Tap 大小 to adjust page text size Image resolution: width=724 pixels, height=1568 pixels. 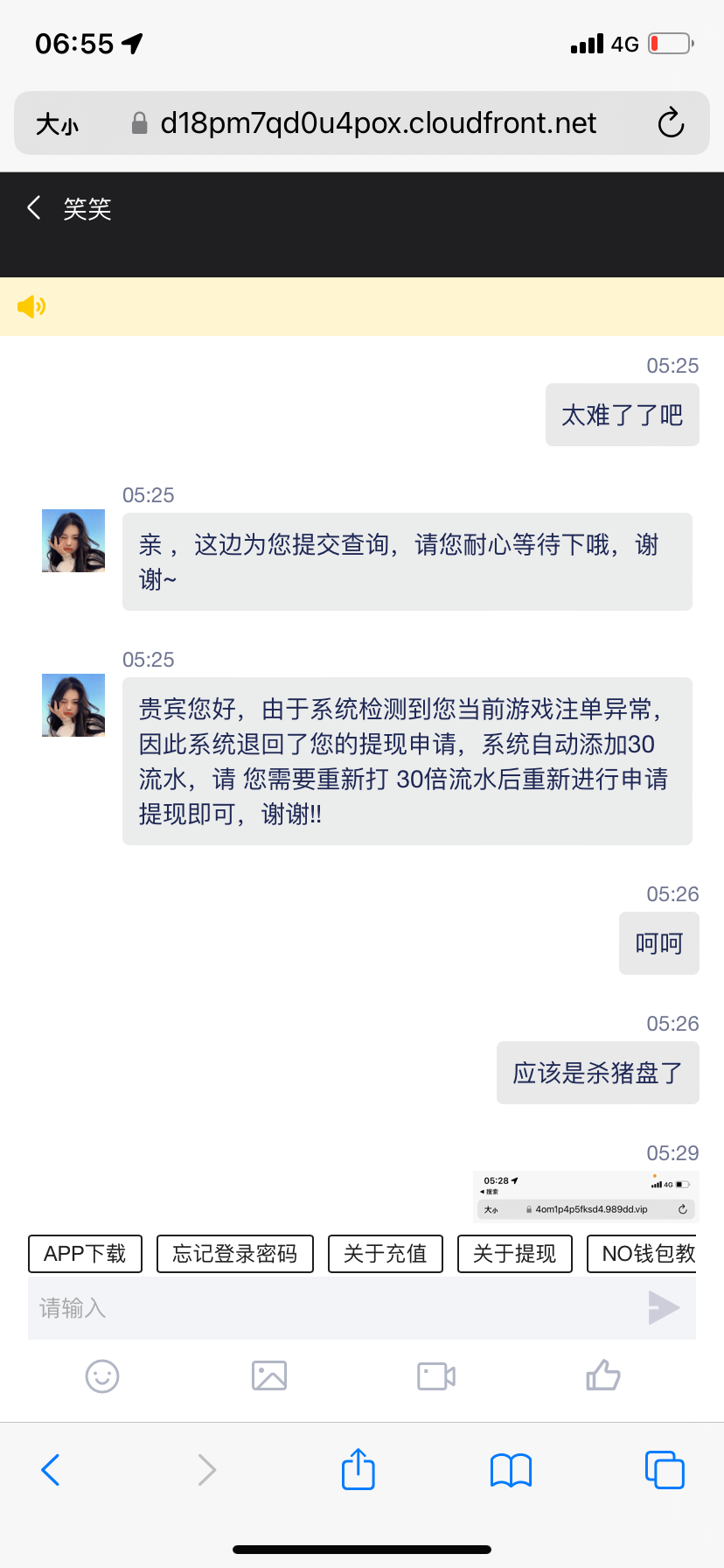(x=56, y=122)
